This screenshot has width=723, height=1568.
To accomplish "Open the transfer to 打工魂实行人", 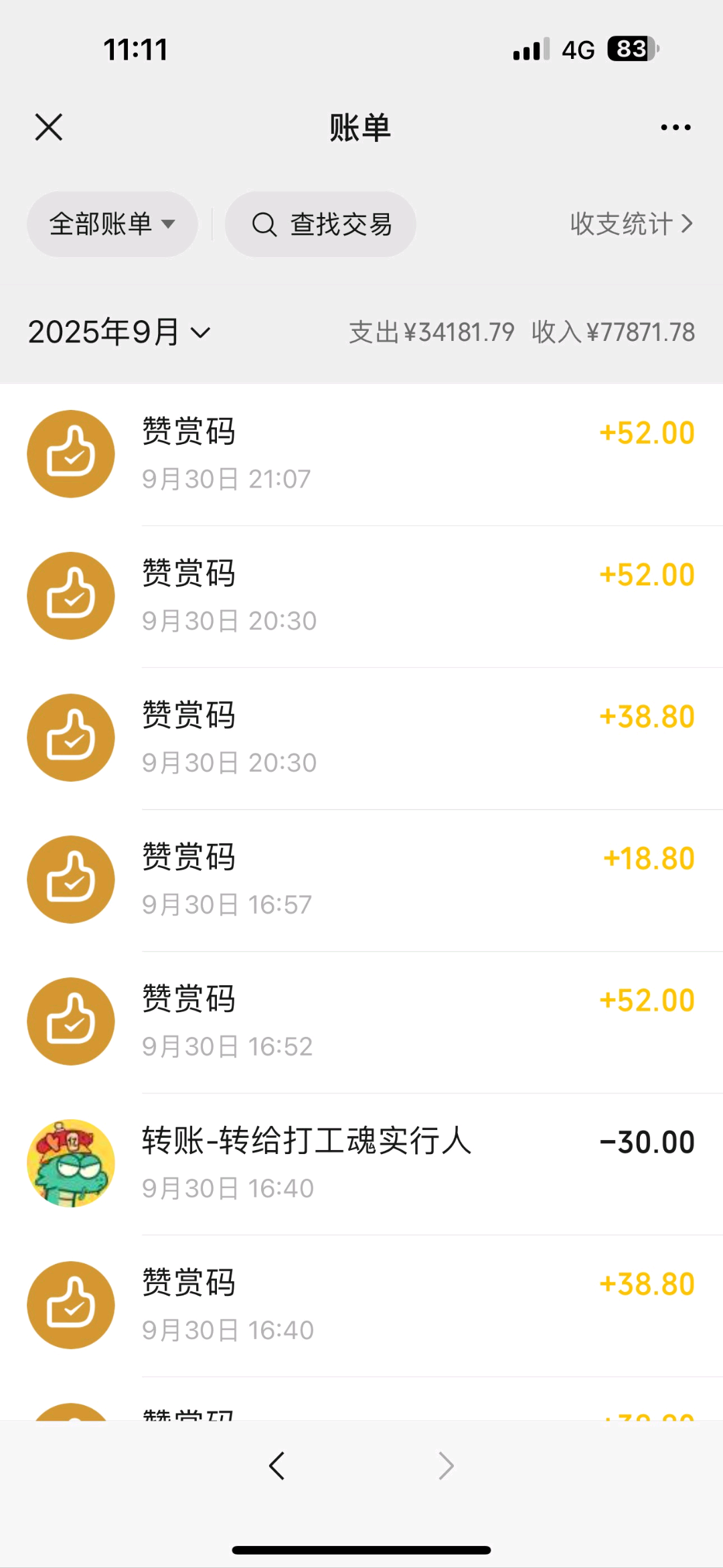I will pos(361,1163).
